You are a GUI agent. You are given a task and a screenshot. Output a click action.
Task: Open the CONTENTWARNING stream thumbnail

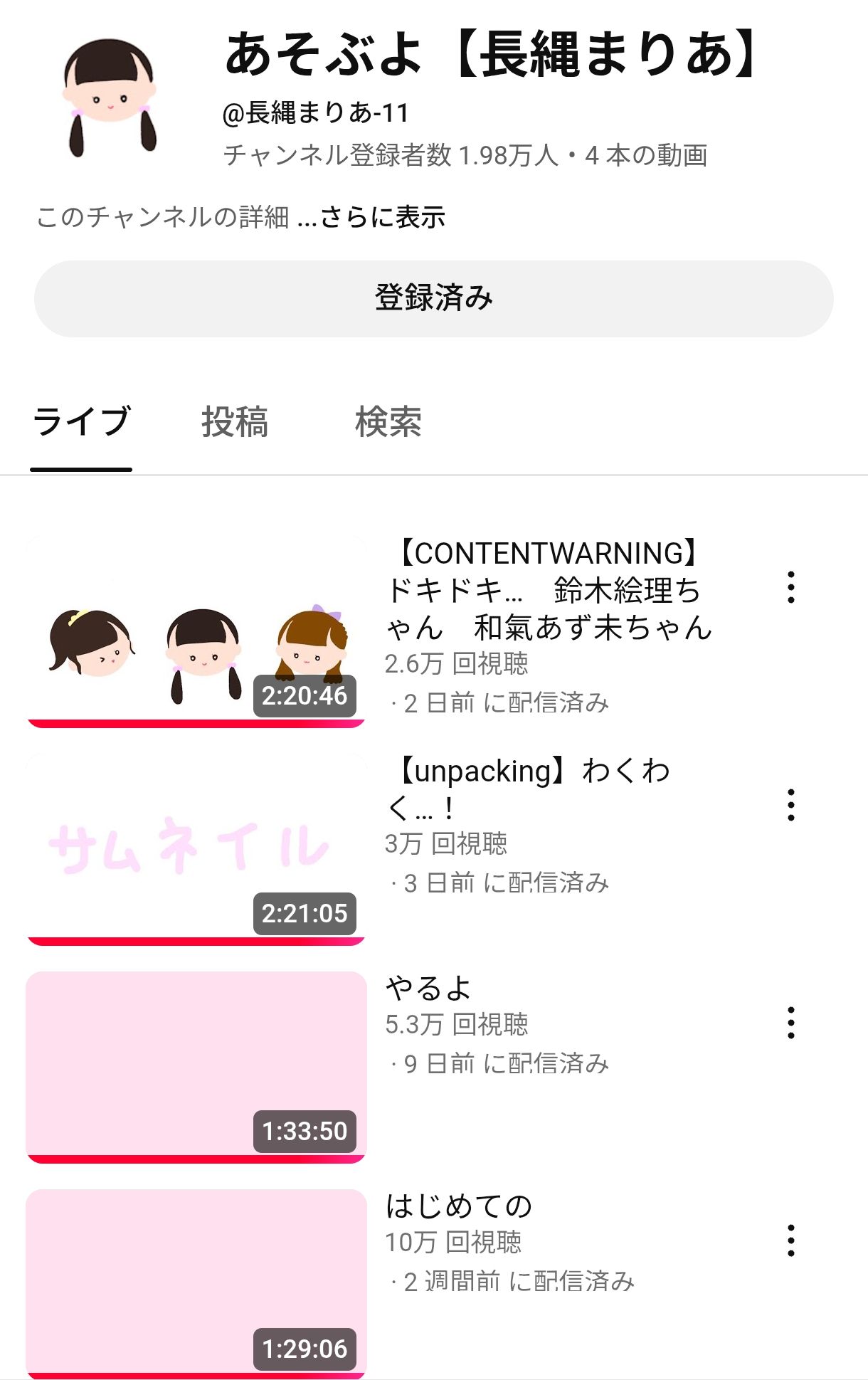(x=196, y=631)
